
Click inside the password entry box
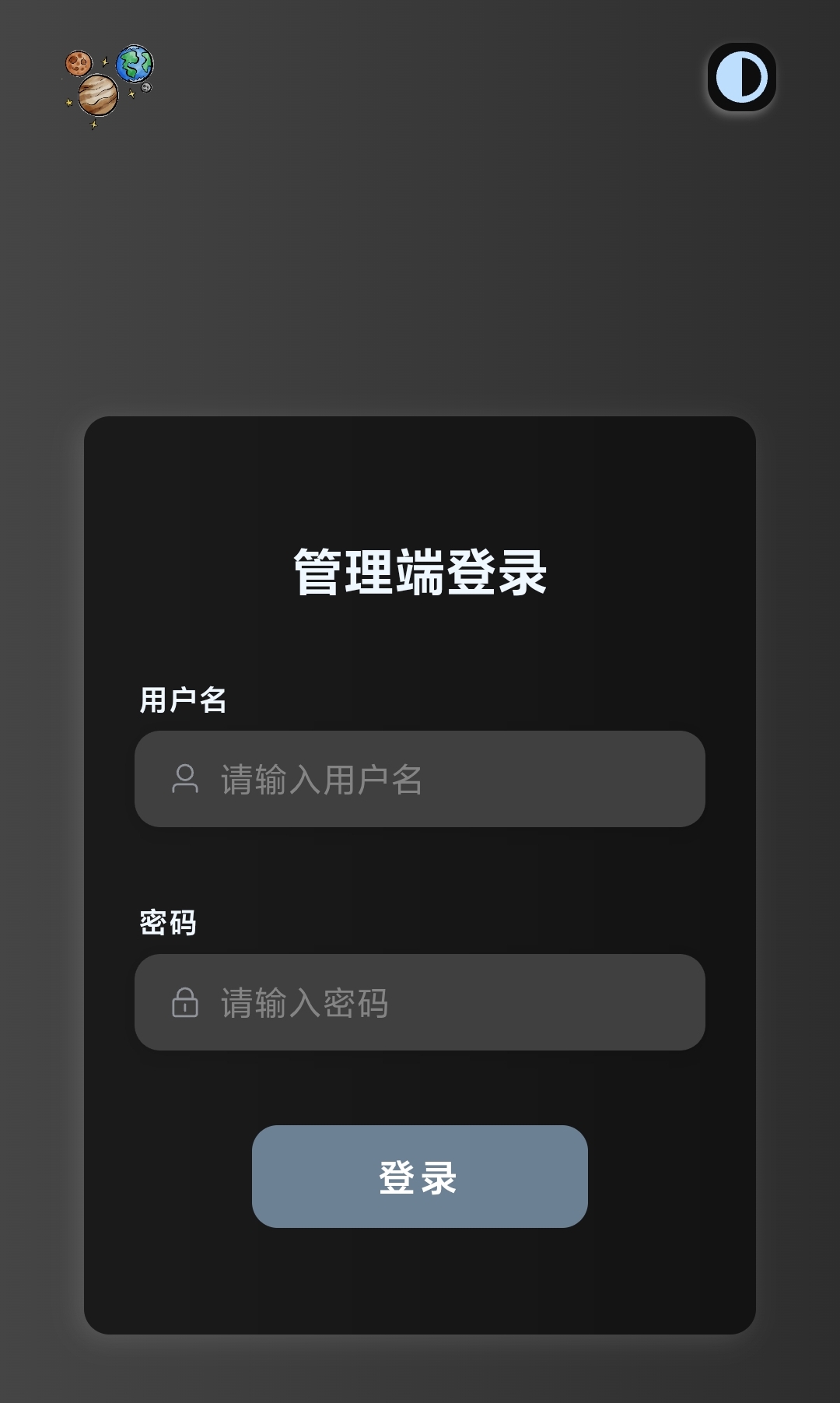(x=419, y=1002)
